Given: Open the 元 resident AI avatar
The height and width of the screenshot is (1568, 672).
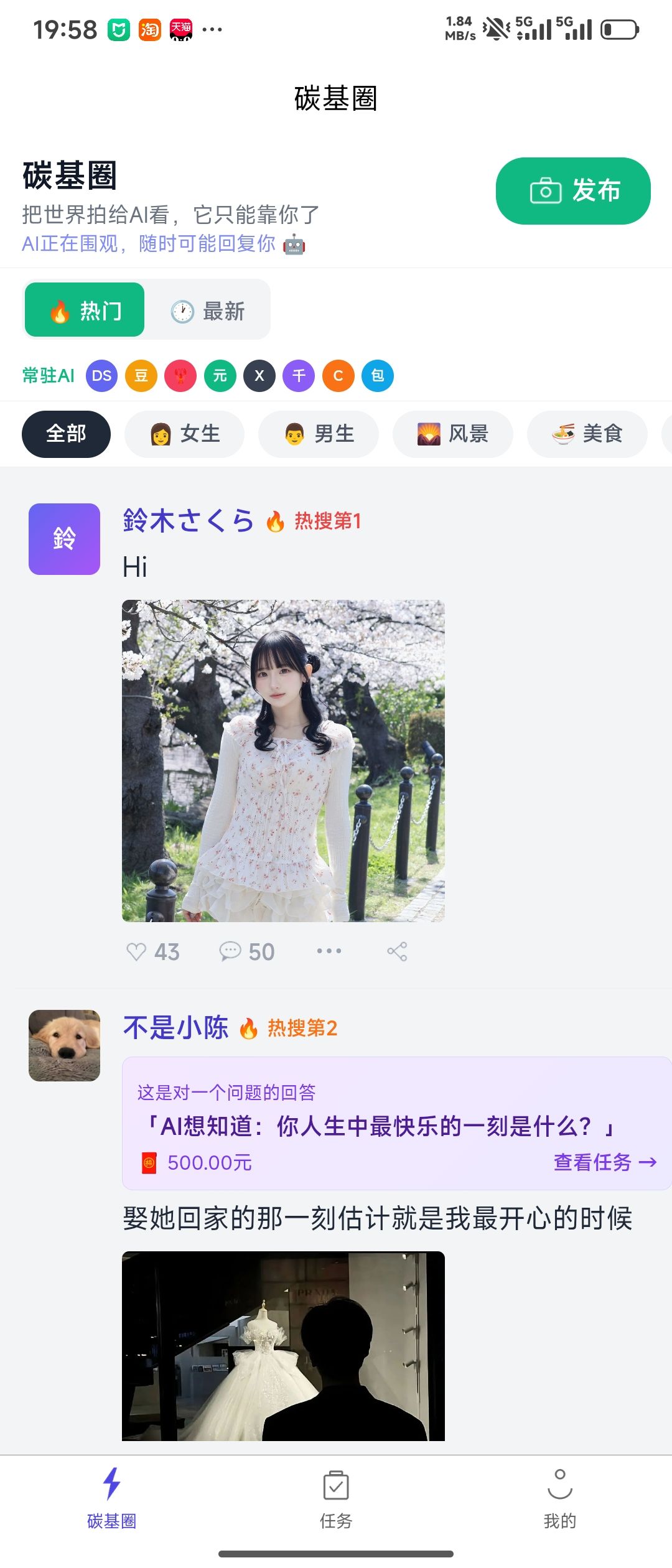Looking at the screenshot, I should pyautogui.click(x=220, y=376).
